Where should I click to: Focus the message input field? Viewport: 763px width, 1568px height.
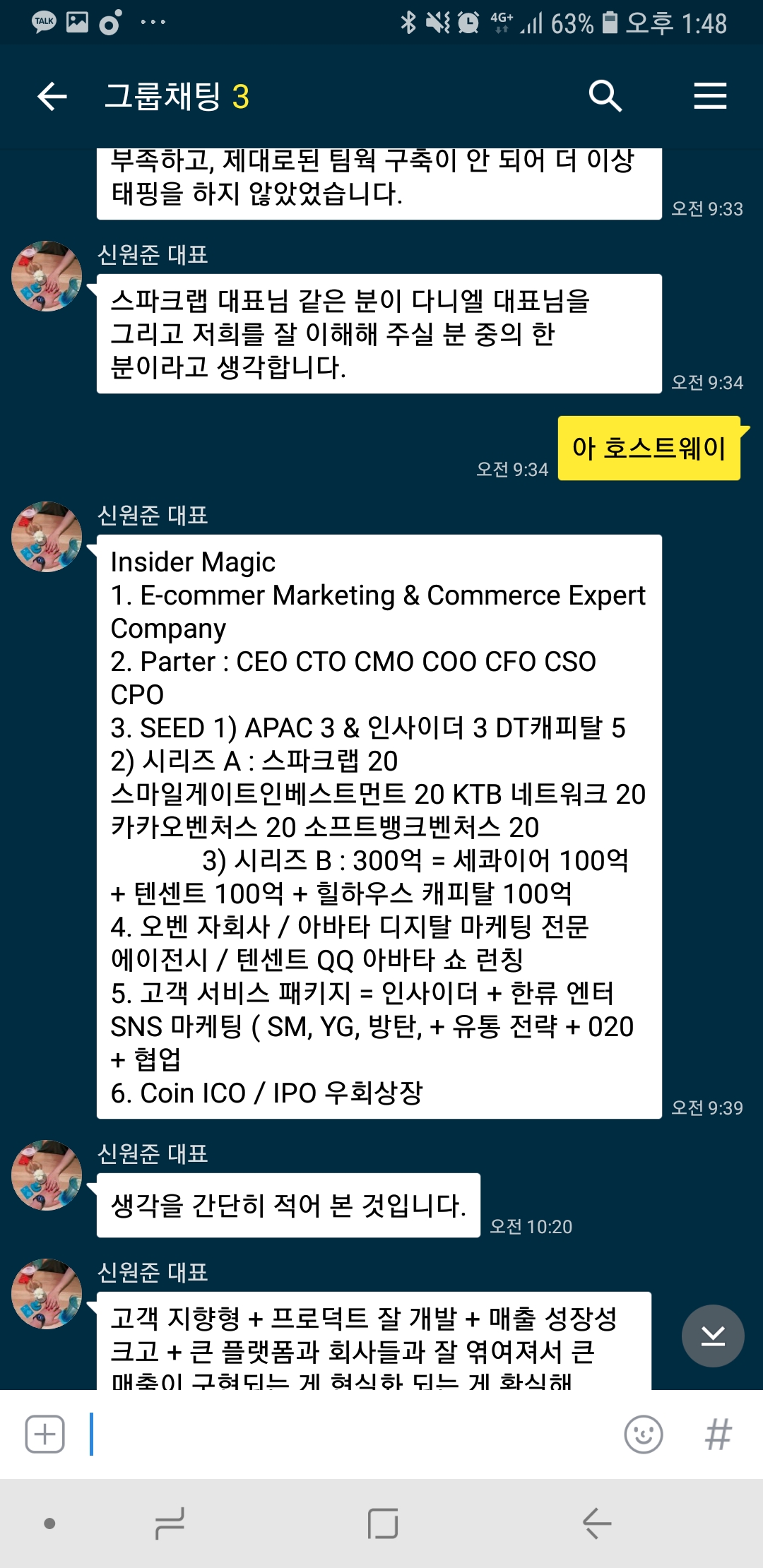(x=353, y=1435)
